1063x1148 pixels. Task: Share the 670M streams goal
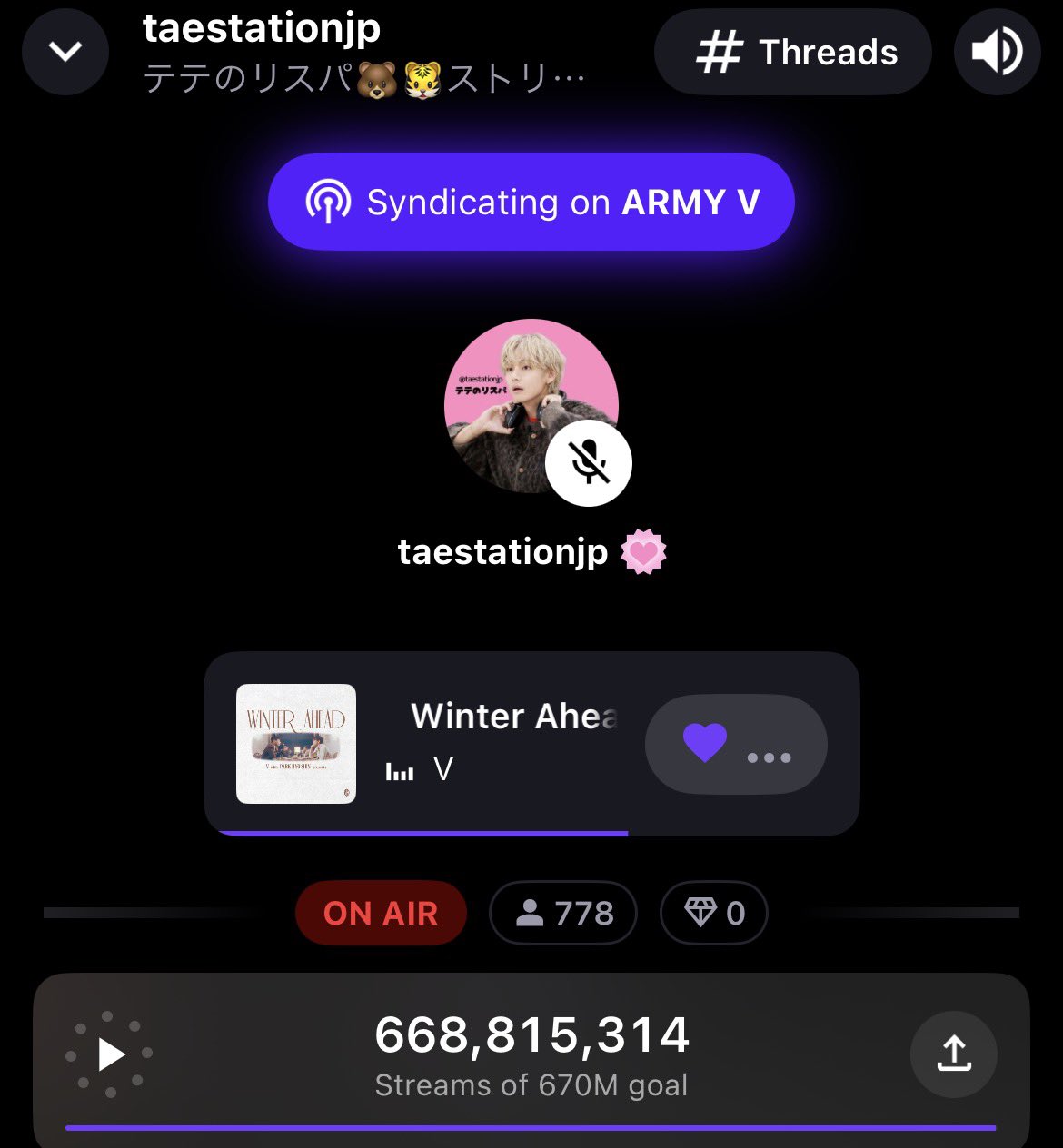pos(953,1054)
